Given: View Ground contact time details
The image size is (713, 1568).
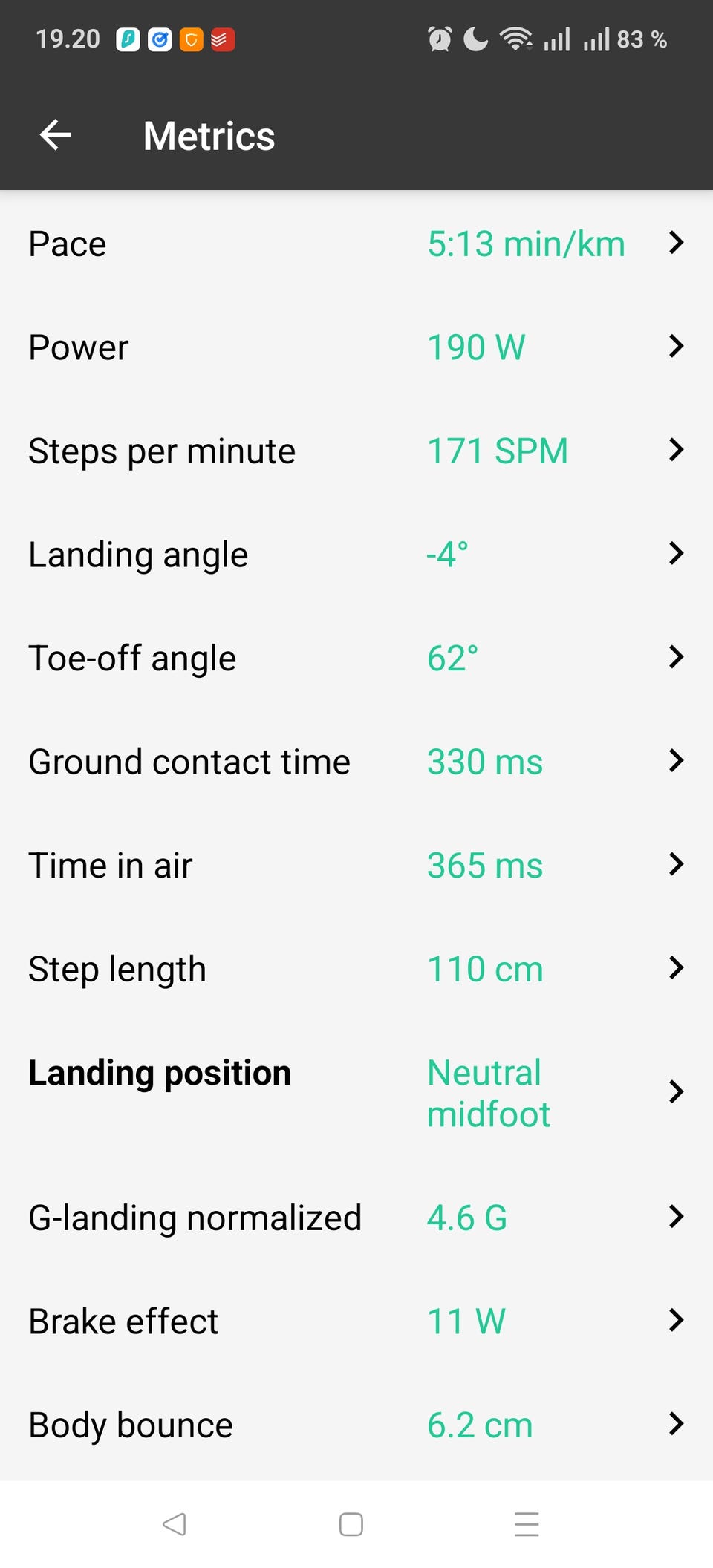Looking at the screenshot, I should pos(356,762).
